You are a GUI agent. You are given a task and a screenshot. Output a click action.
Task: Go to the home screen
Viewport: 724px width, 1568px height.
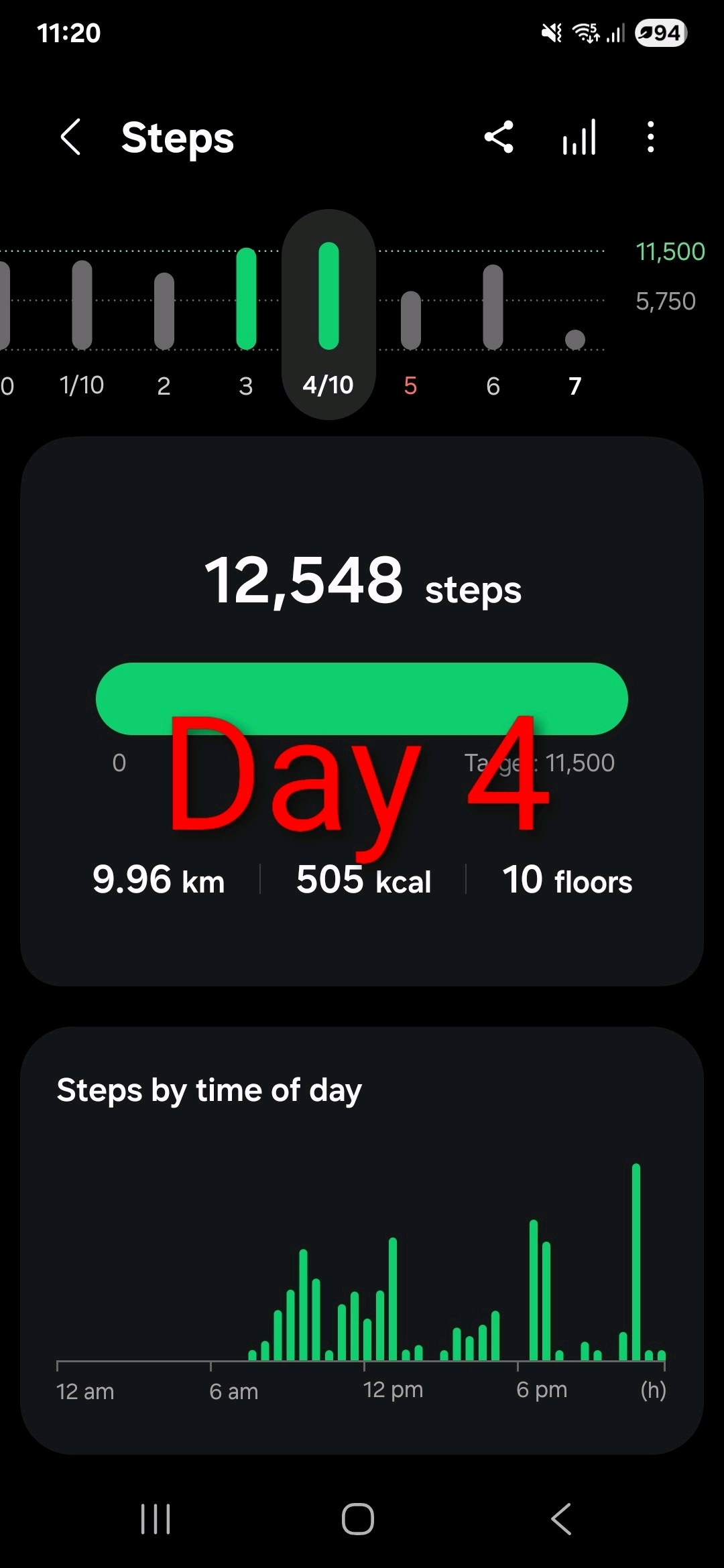point(358,1518)
